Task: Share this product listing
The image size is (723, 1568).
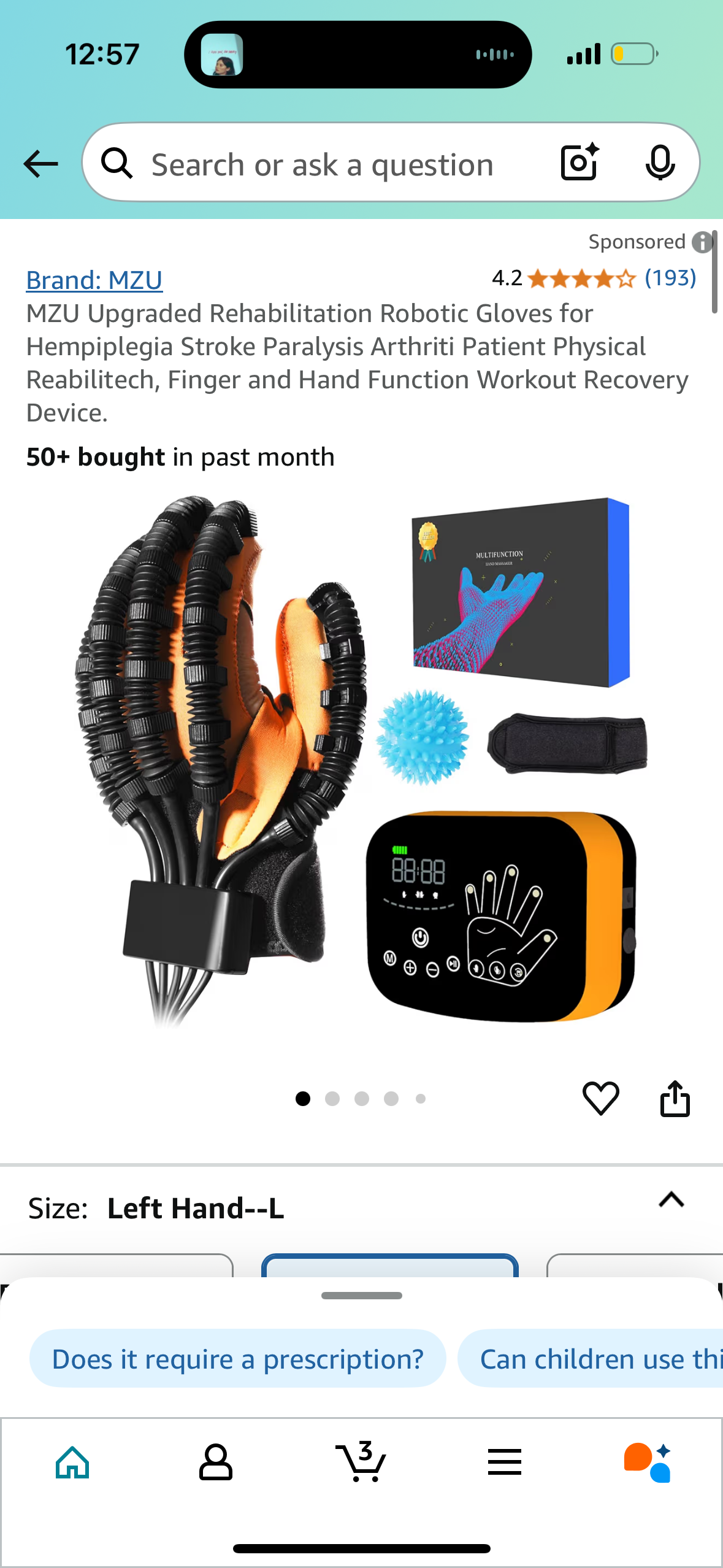Action: click(x=675, y=1098)
